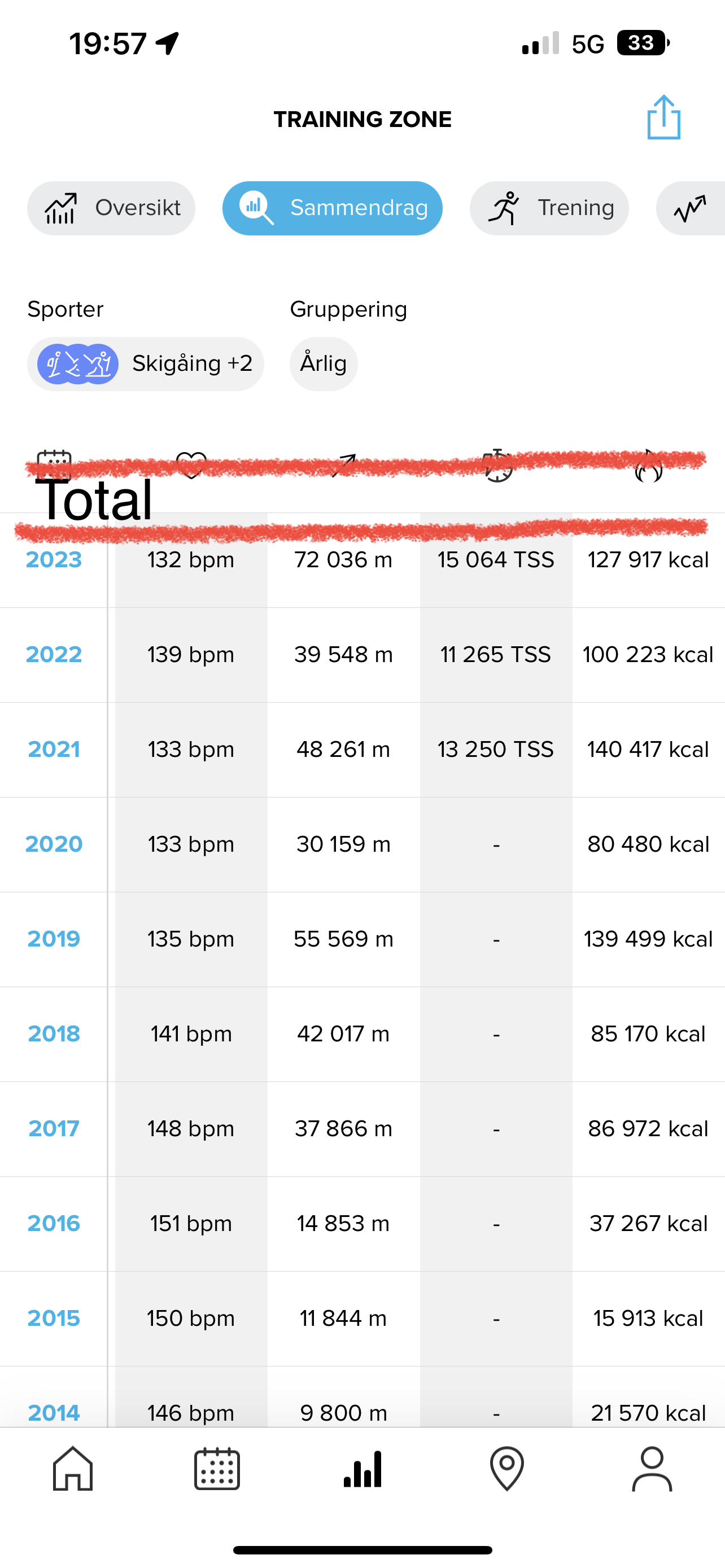
Task: Open the calendar tab
Action: pyautogui.click(x=217, y=1468)
